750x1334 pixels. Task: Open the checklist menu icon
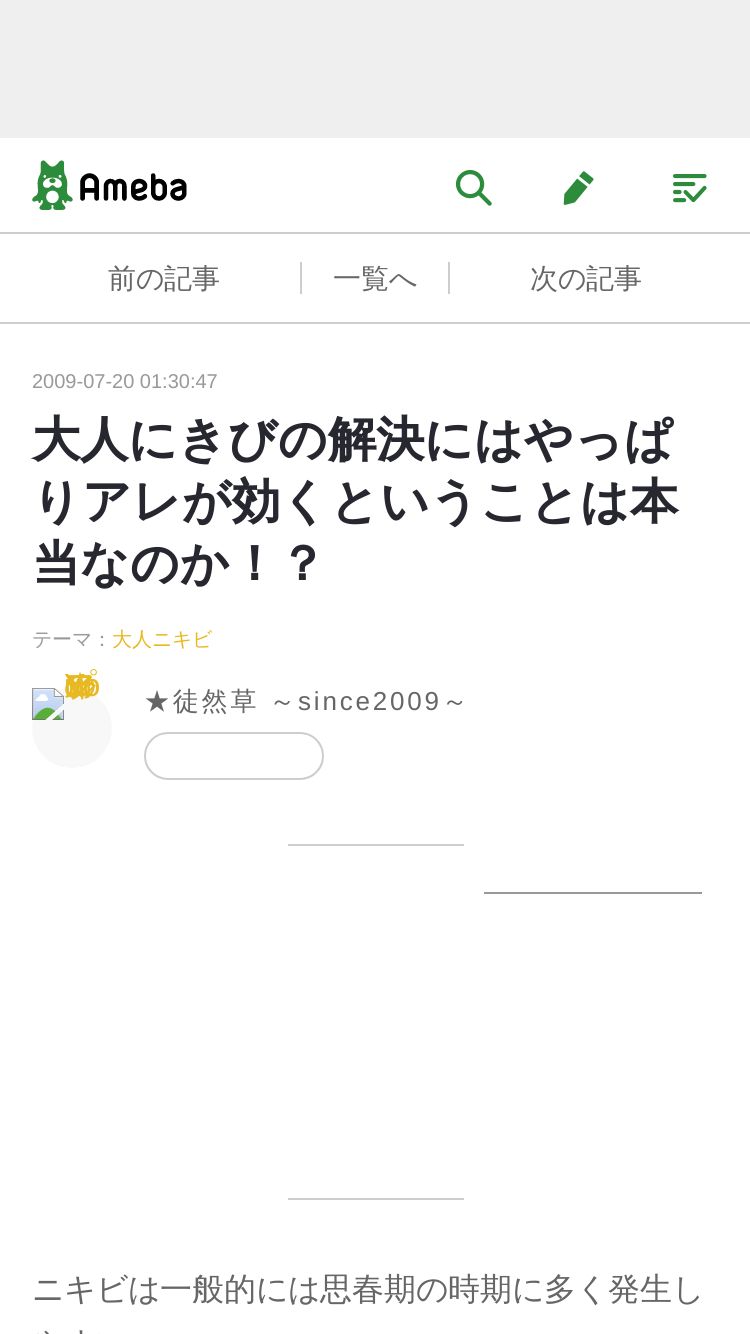point(689,187)
